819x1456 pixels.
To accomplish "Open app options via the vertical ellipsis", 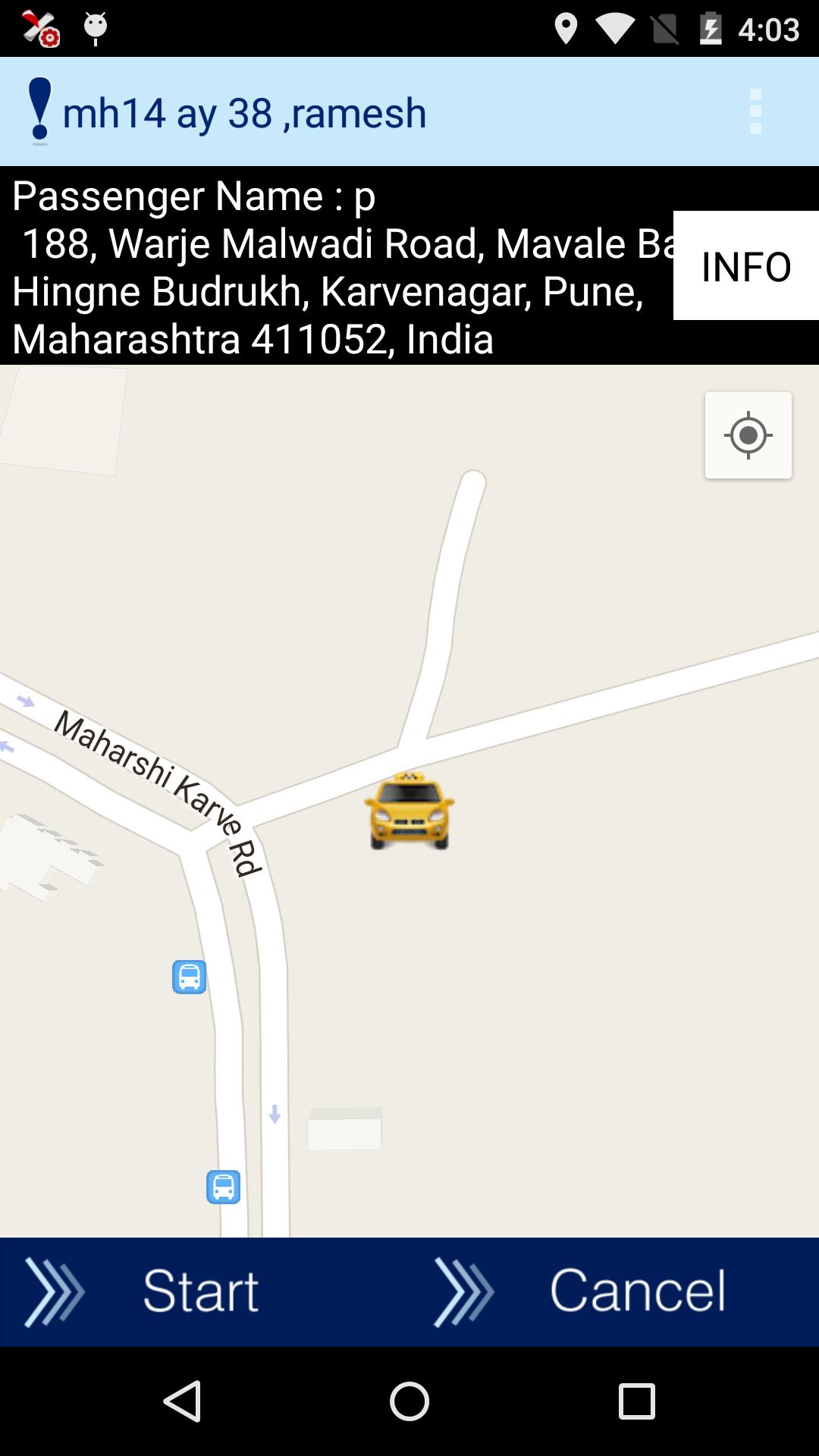I will [755, 111].
